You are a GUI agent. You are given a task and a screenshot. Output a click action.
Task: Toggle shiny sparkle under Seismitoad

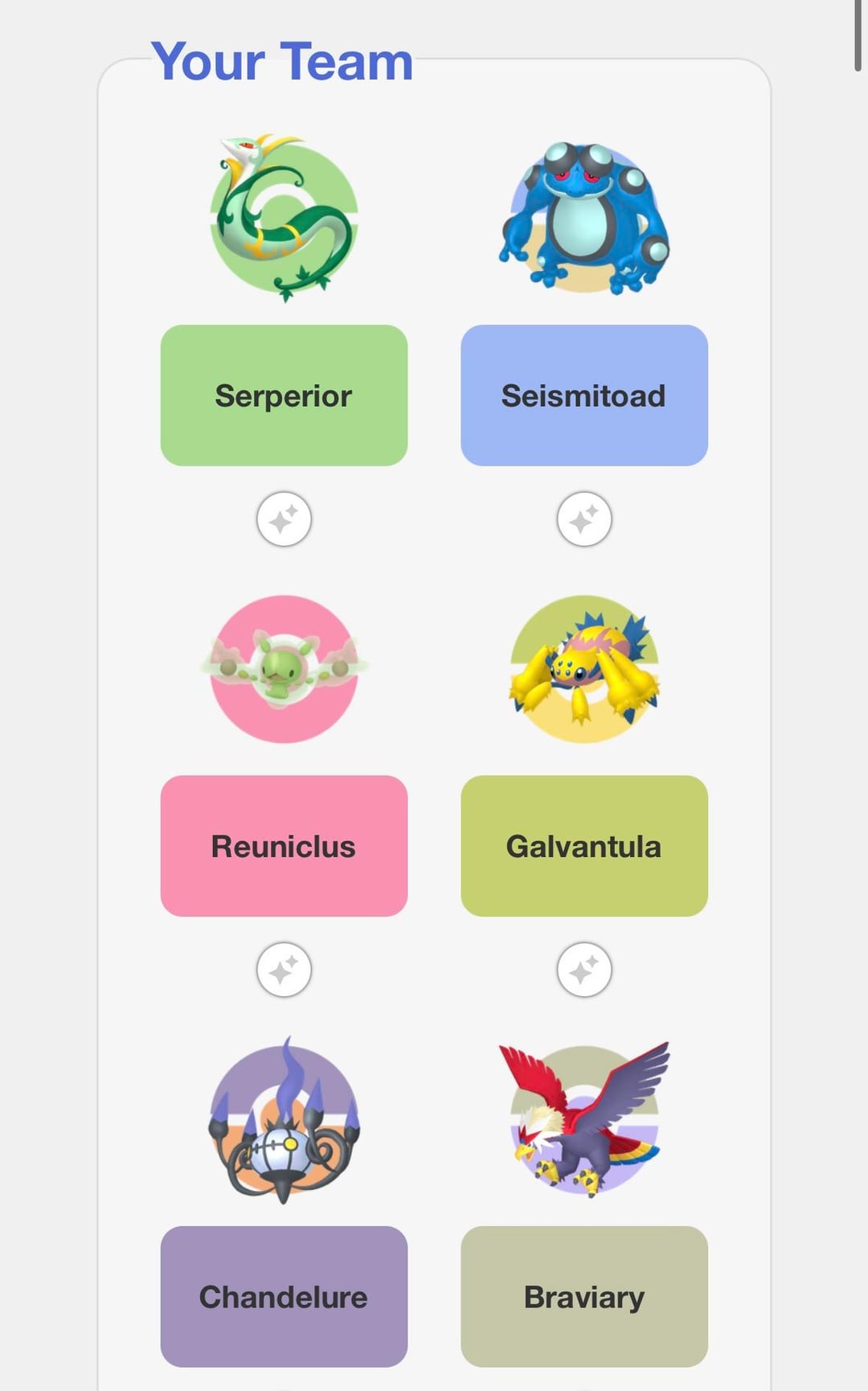click(x=583, y=519)
